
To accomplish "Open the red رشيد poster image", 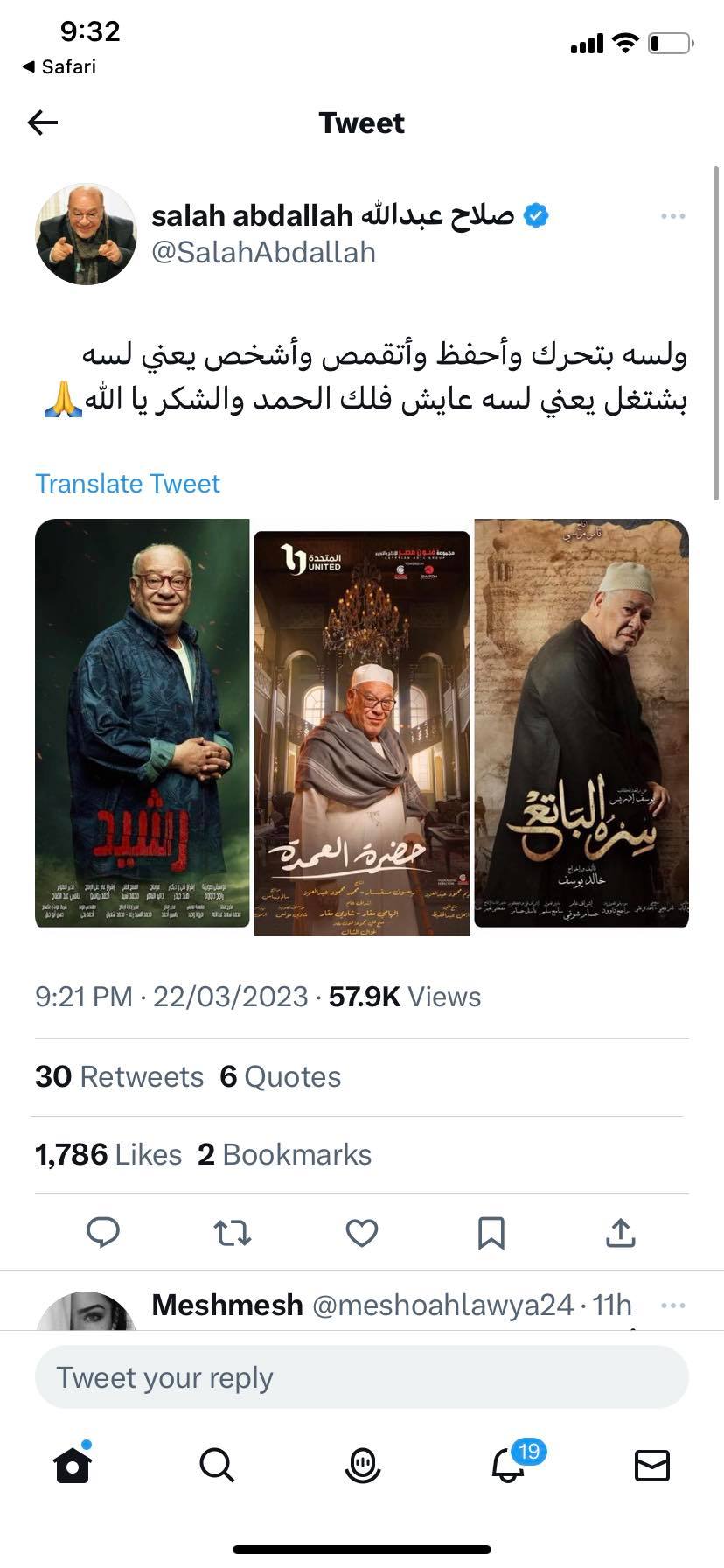I will tap(142, 723).
